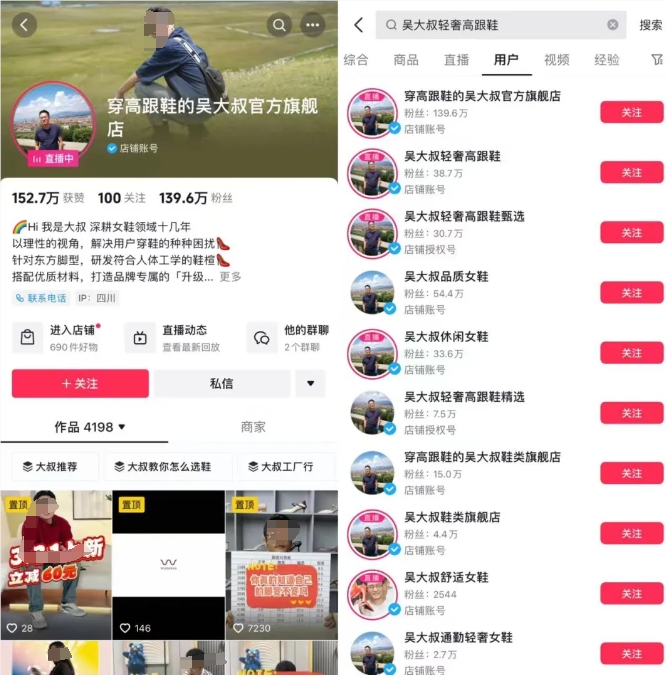Screen dimensions: 667x678
Task: Switch to the 直播 results tab
Action: point(456,60)
